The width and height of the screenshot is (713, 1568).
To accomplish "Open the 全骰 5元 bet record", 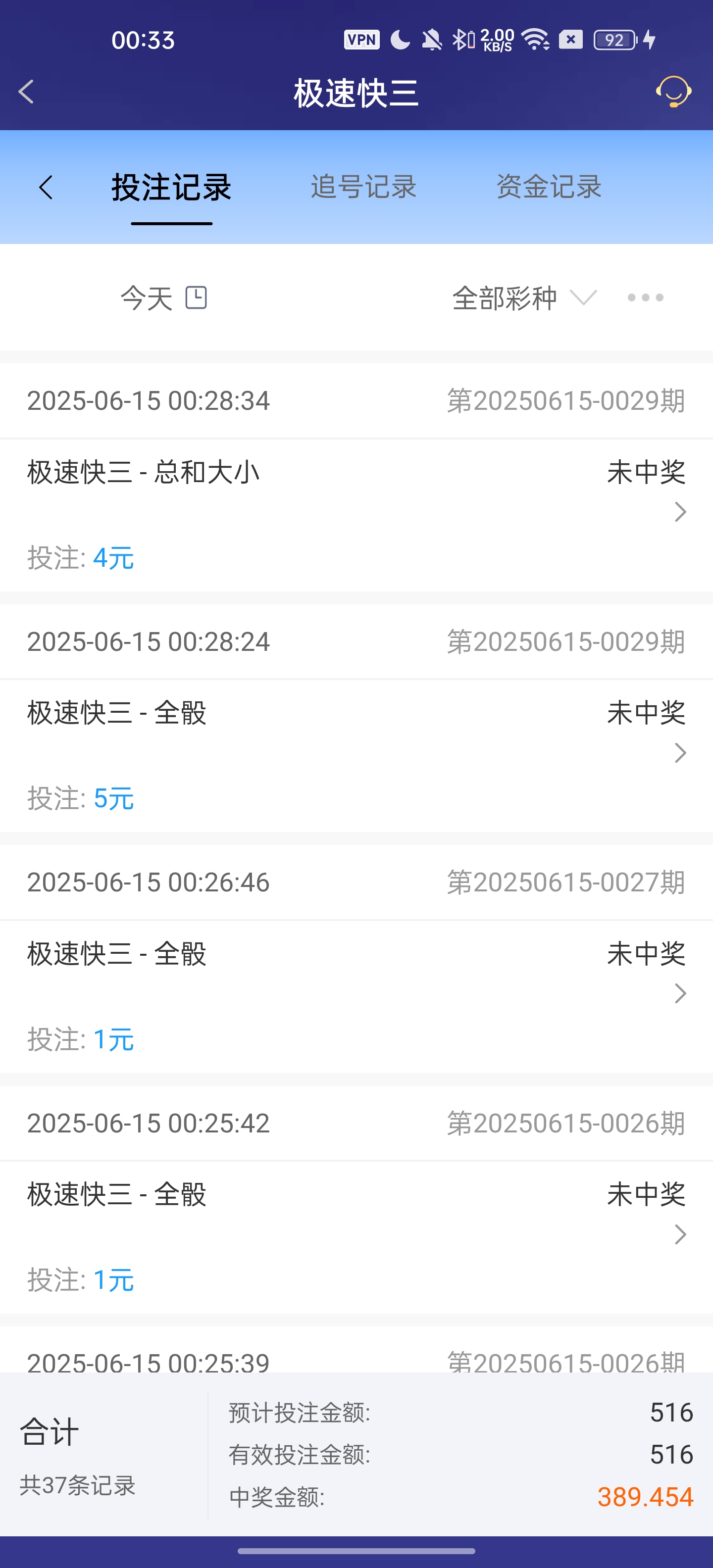I will pos(356,754).
